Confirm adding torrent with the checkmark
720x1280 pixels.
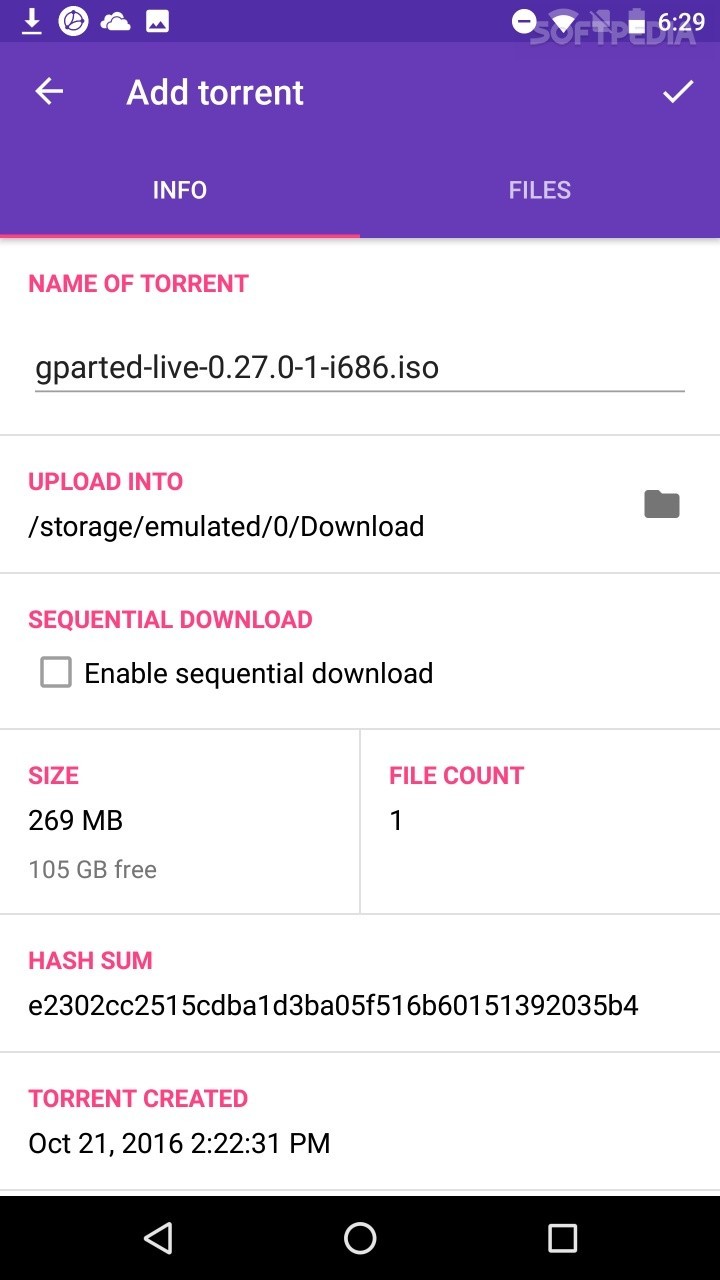click(677, 91)
